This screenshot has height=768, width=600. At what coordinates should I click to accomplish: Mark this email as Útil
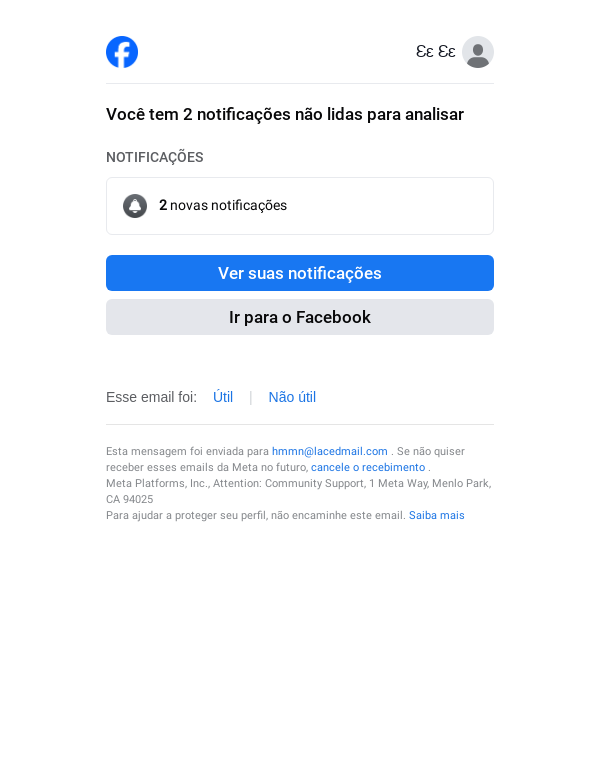(x=223, y=397)
